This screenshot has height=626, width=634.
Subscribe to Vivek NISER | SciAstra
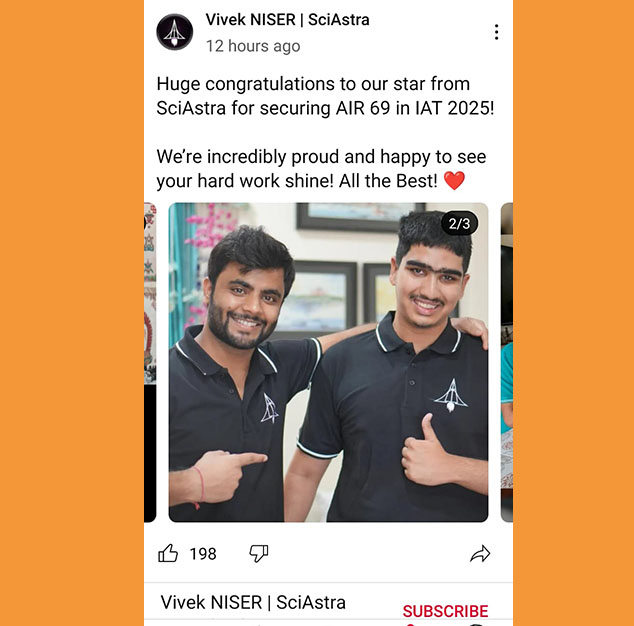(445, 611)
